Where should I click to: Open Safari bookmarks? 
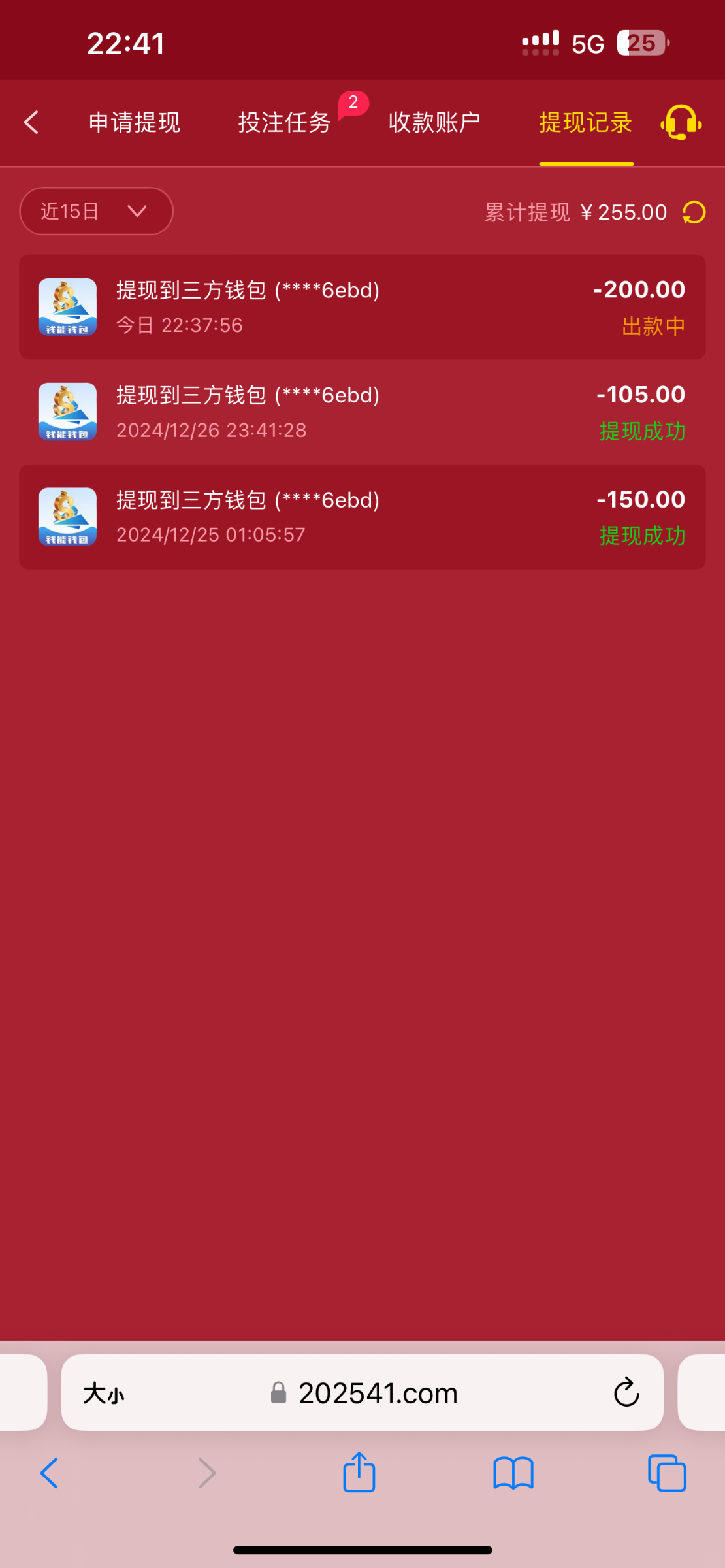point(513,1473)
